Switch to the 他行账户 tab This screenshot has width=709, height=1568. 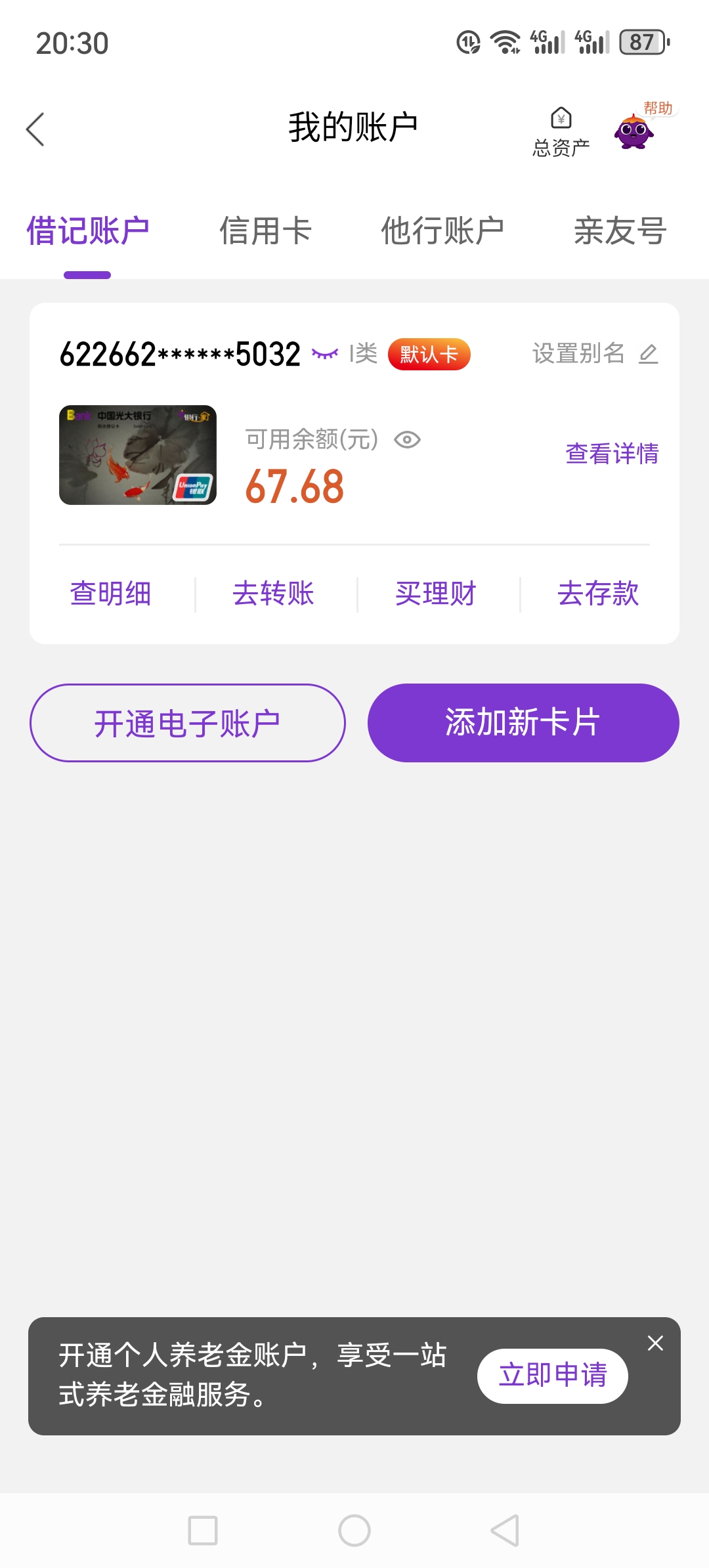[x=442, y=231]
